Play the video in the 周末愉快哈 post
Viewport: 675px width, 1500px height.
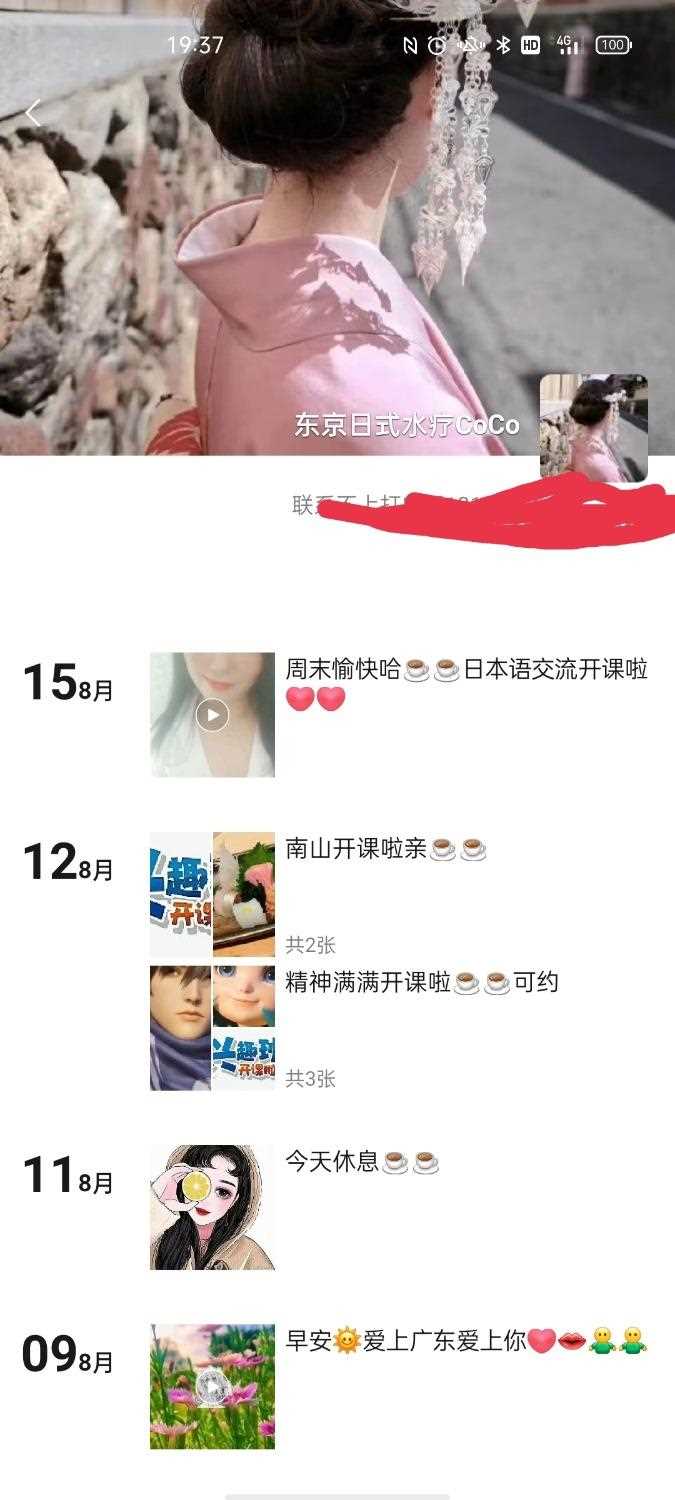pos(212,715)
